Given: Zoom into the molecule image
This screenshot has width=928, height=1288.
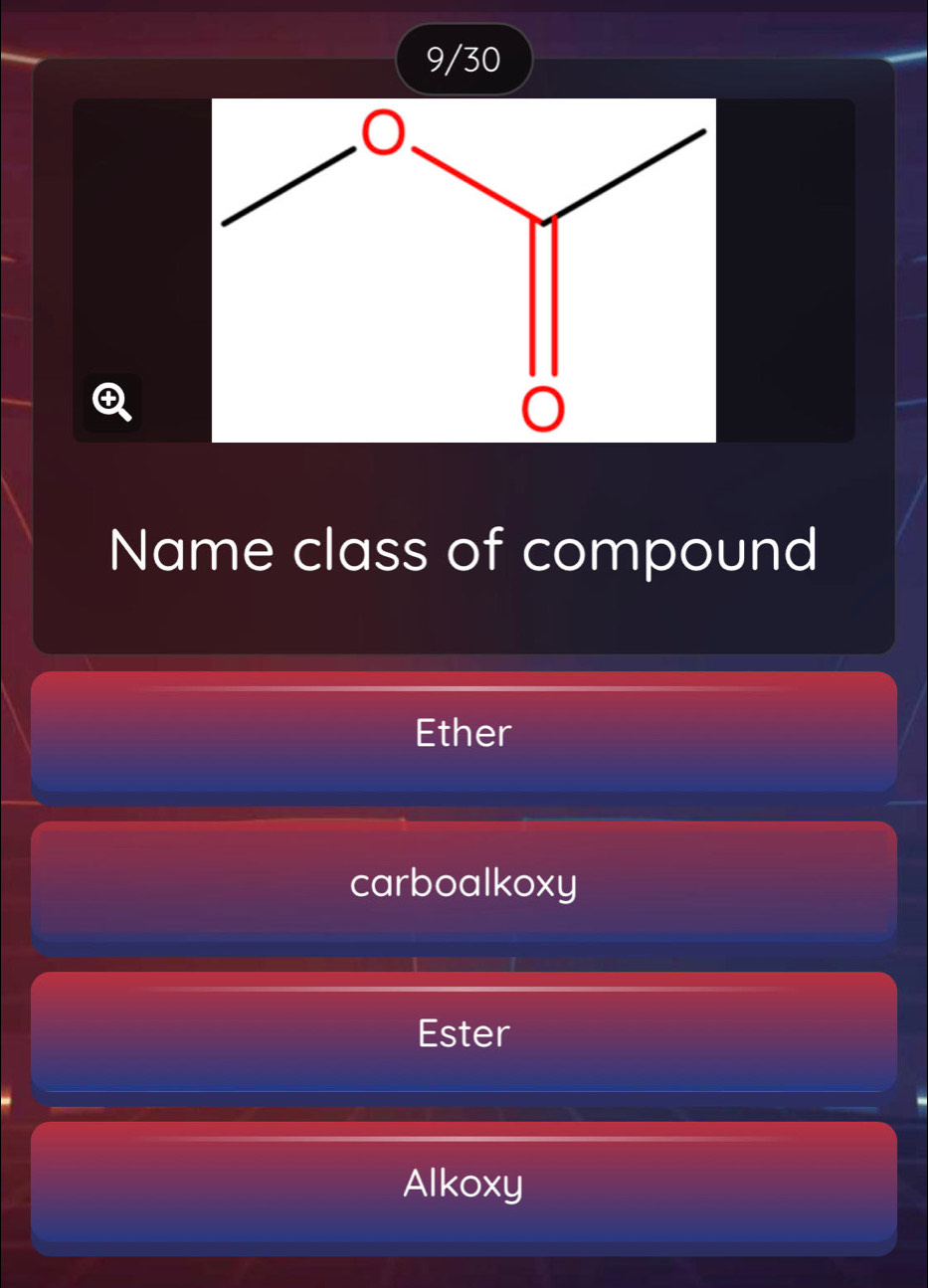Looking at the screenshot, I should pyautogui.click(x=111, y=403).
